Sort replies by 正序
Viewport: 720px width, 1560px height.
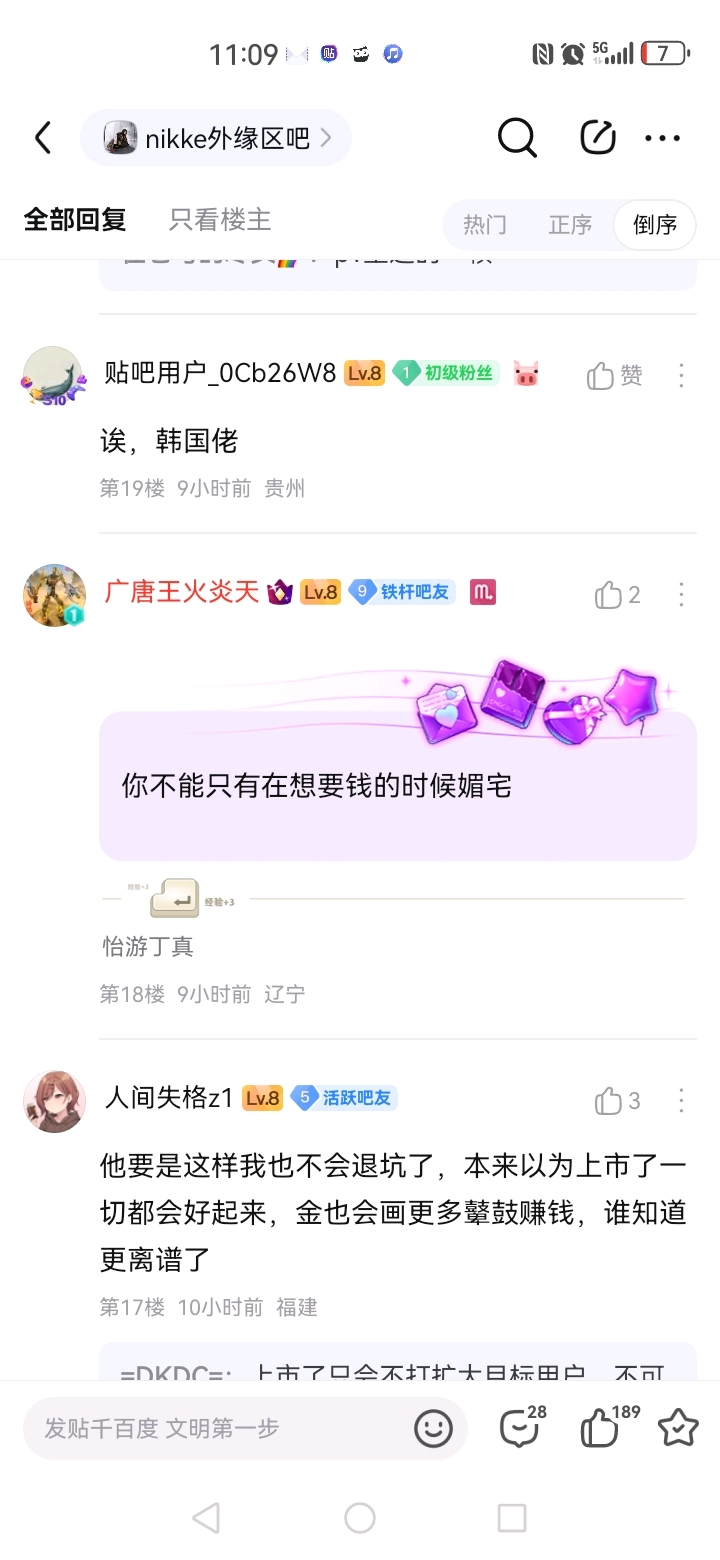click(x=570, y=224)
